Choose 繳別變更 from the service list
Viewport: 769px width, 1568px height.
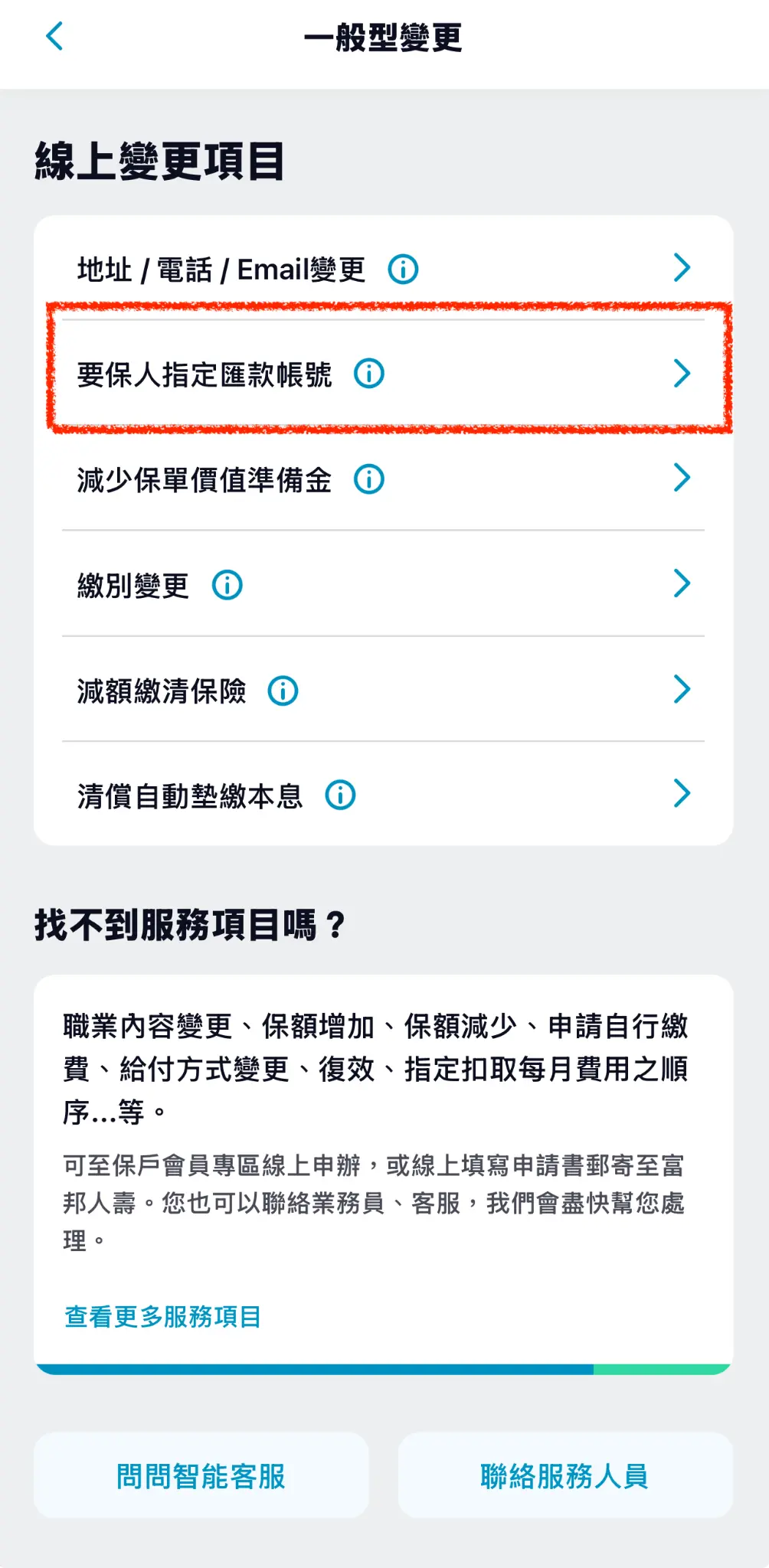pos(132,585)
